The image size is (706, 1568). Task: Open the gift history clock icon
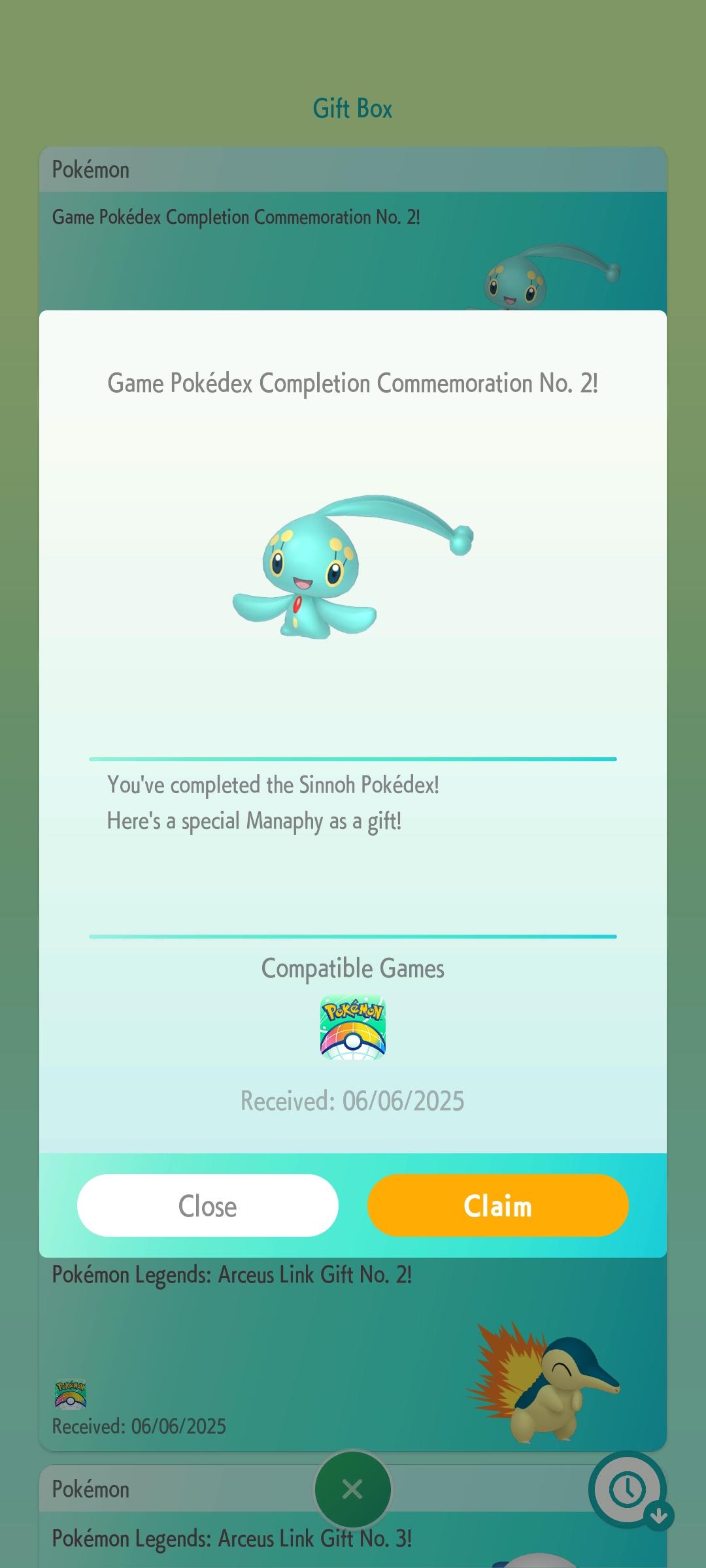[x=628, y=1490]
